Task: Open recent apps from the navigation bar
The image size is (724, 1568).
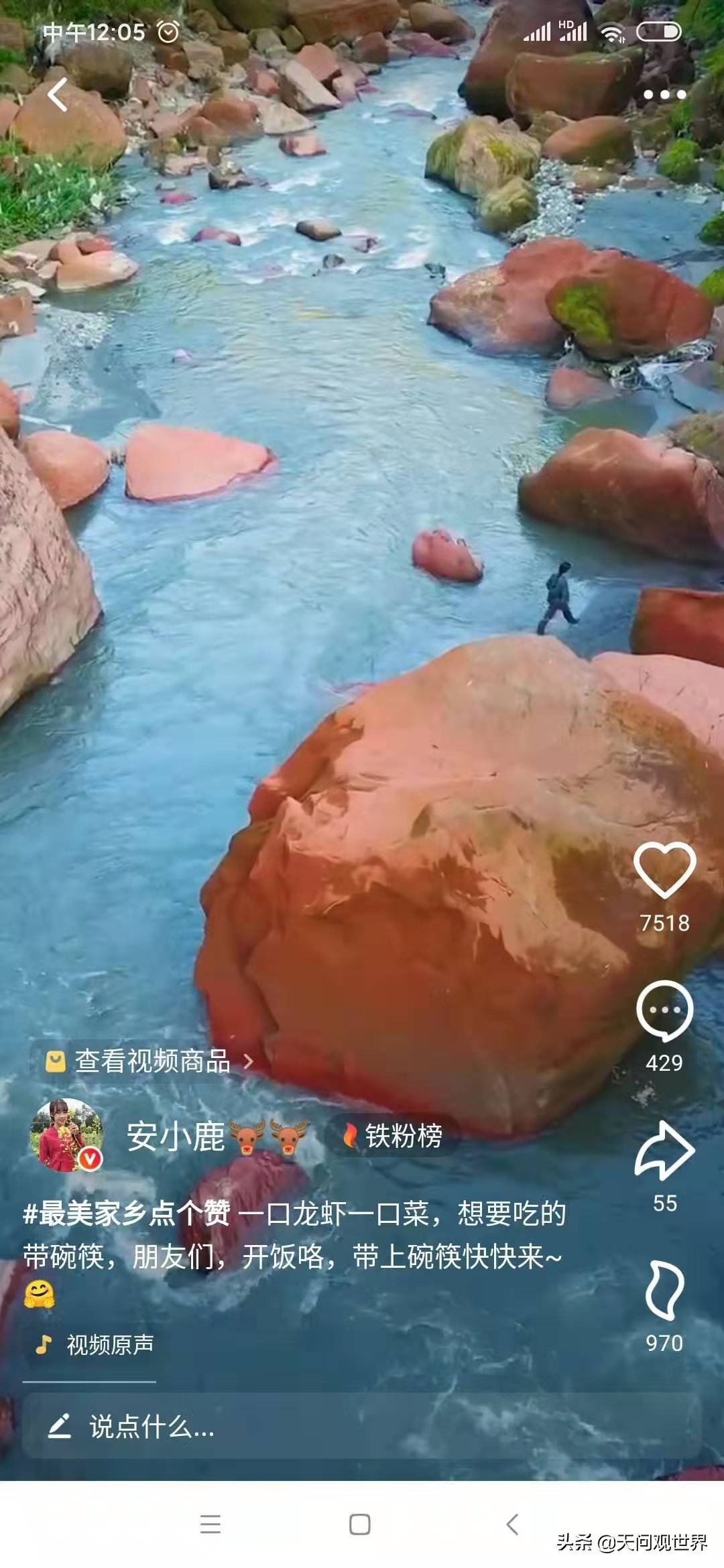Action: tap(210, 1524)
